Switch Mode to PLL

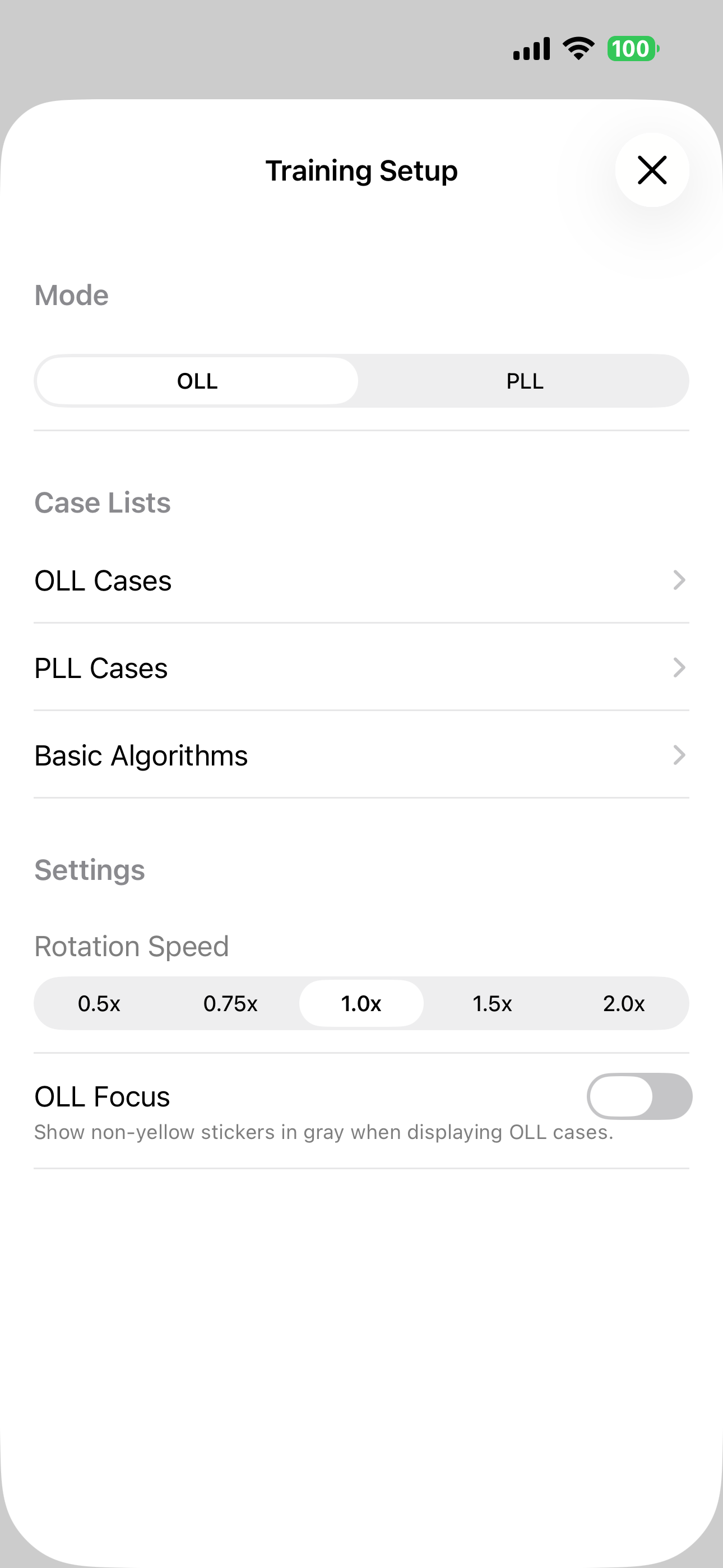point(523,380)
